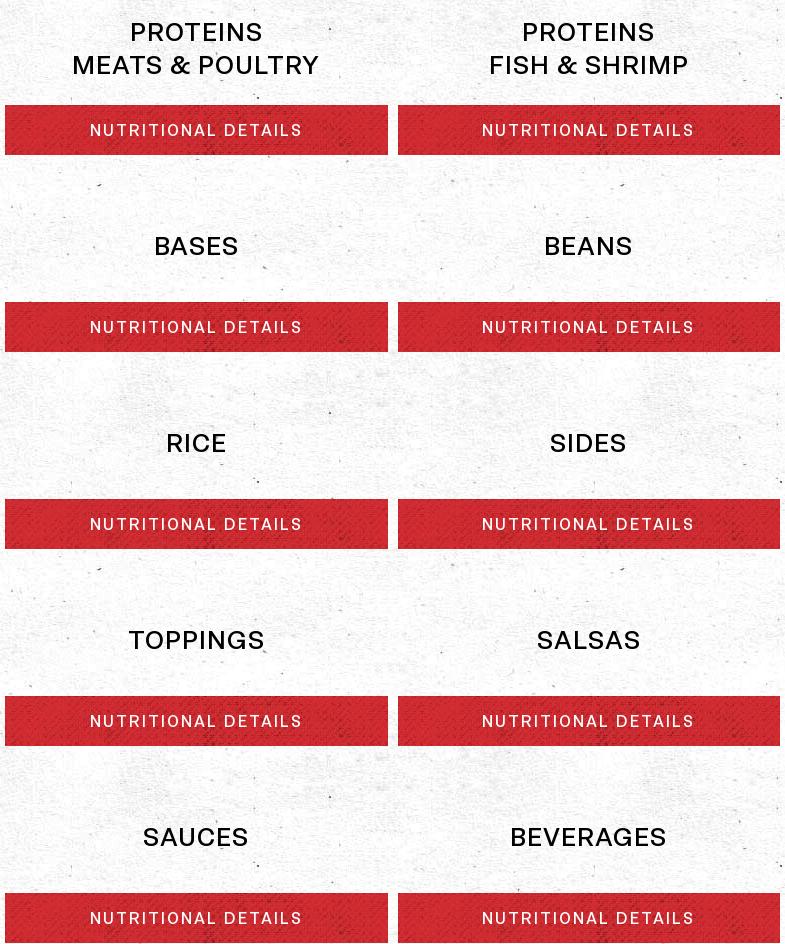View nutritional details for Toppings

196,721
